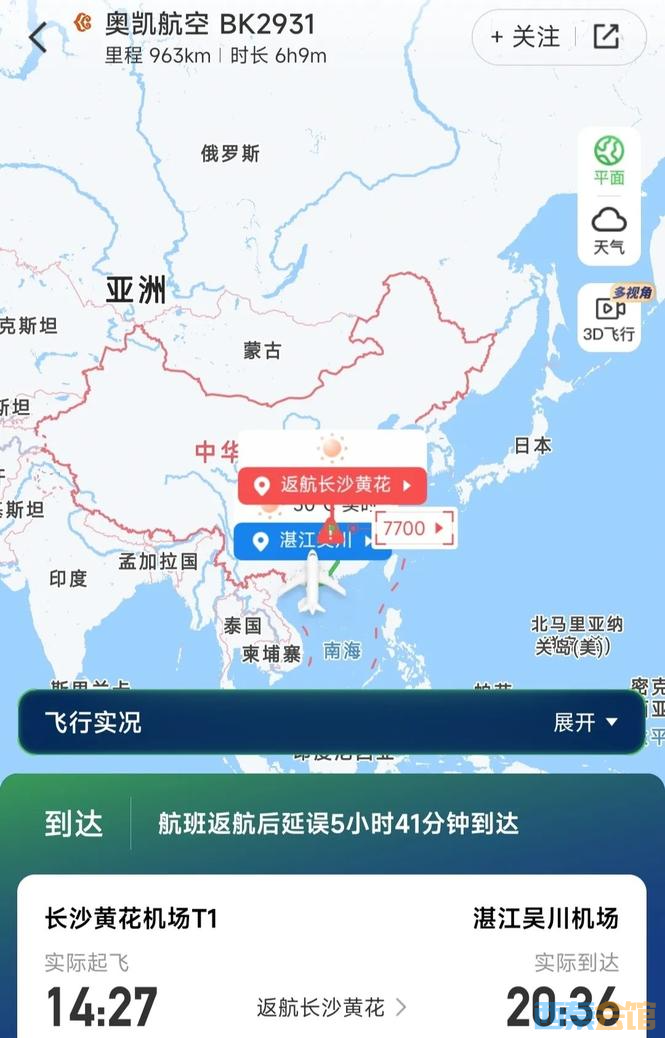Share the flight via export icon

coord(606,37)
